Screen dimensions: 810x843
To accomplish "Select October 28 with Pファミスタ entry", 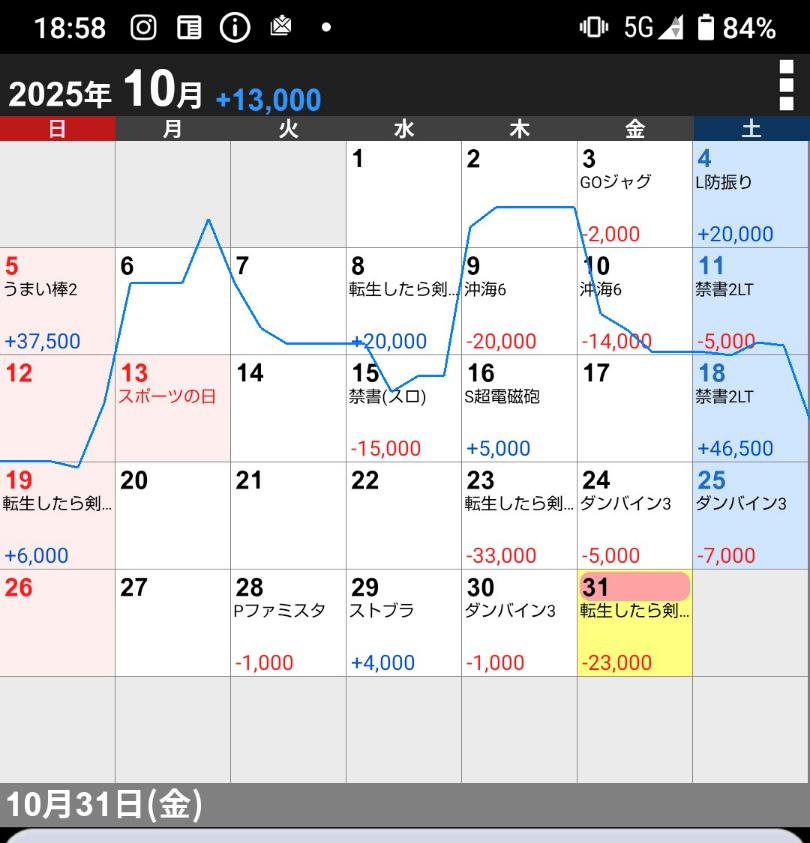I will point(288,623).
